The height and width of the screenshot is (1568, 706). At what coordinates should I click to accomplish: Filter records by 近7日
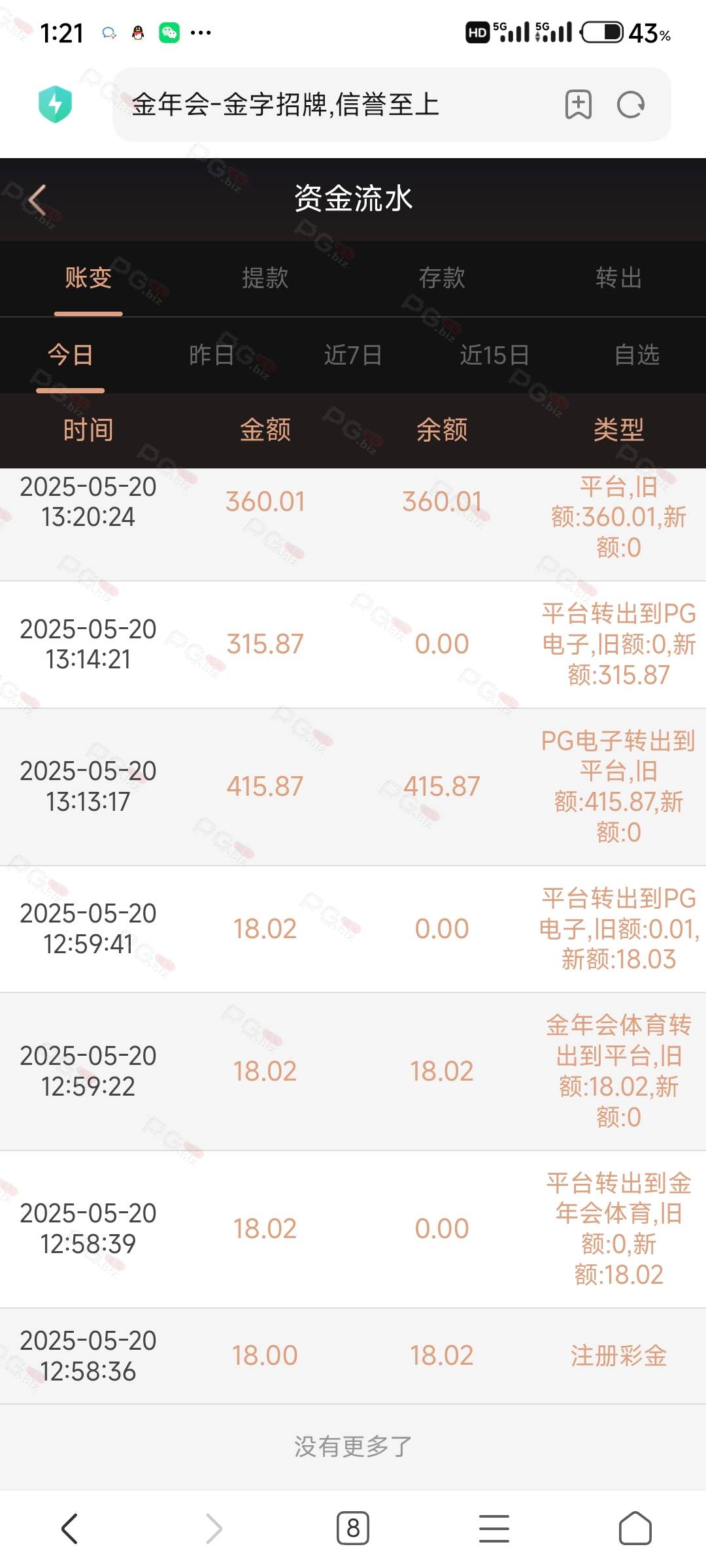click(x=353, y=355)
